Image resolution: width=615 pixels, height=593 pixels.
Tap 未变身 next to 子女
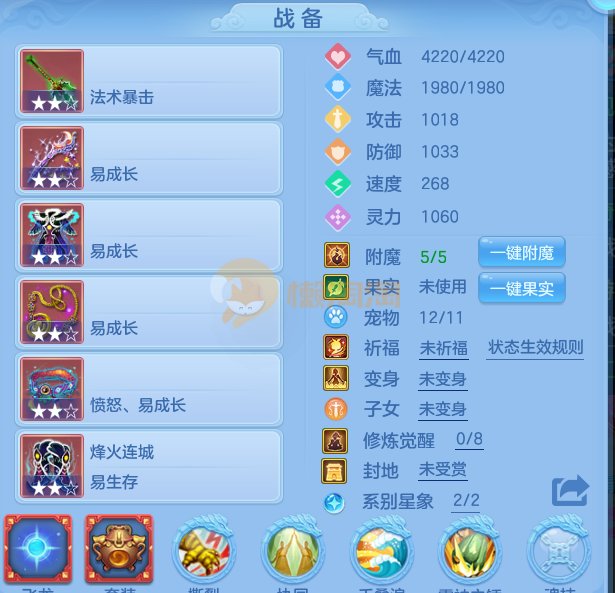coord(443,410)
